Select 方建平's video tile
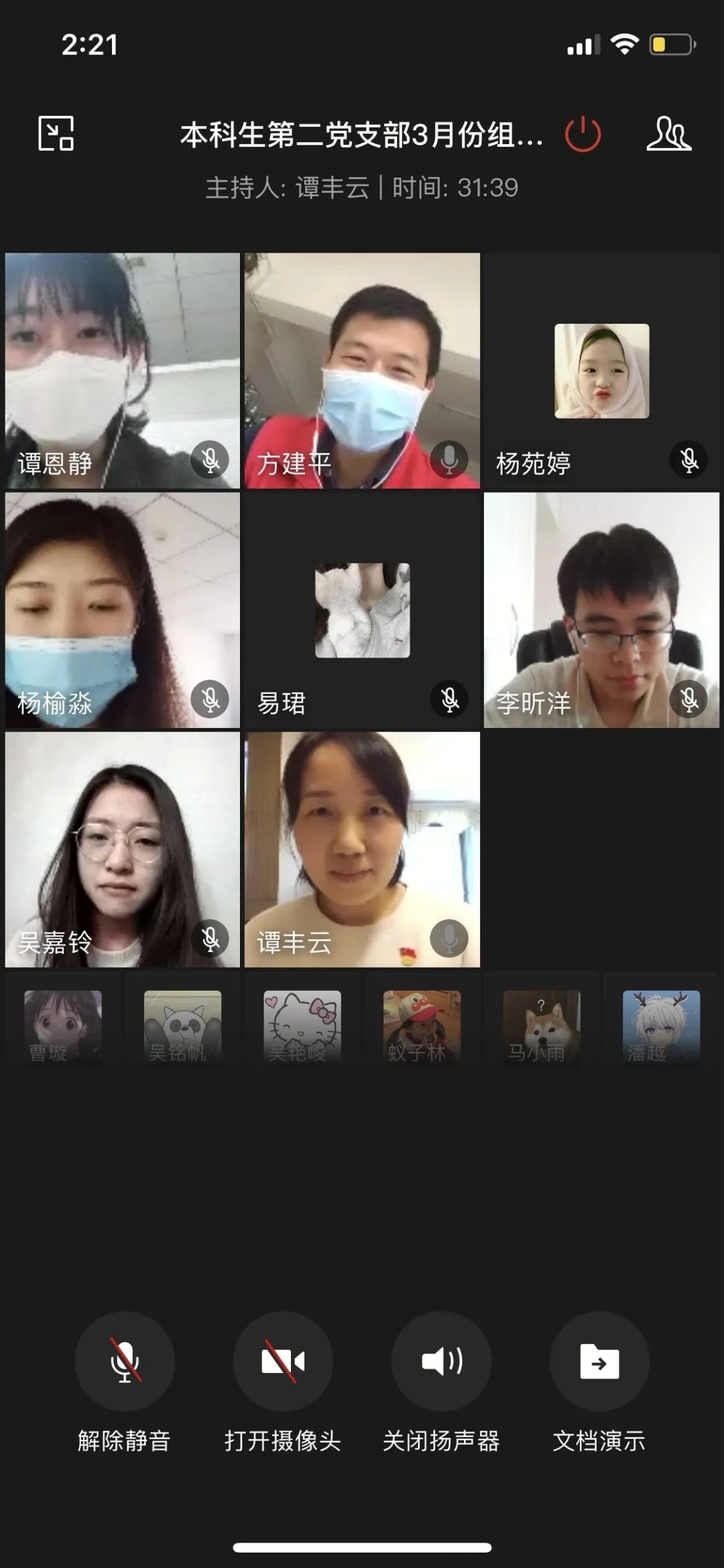This screenshot has height=1568, width=724. tap(362, 370)
